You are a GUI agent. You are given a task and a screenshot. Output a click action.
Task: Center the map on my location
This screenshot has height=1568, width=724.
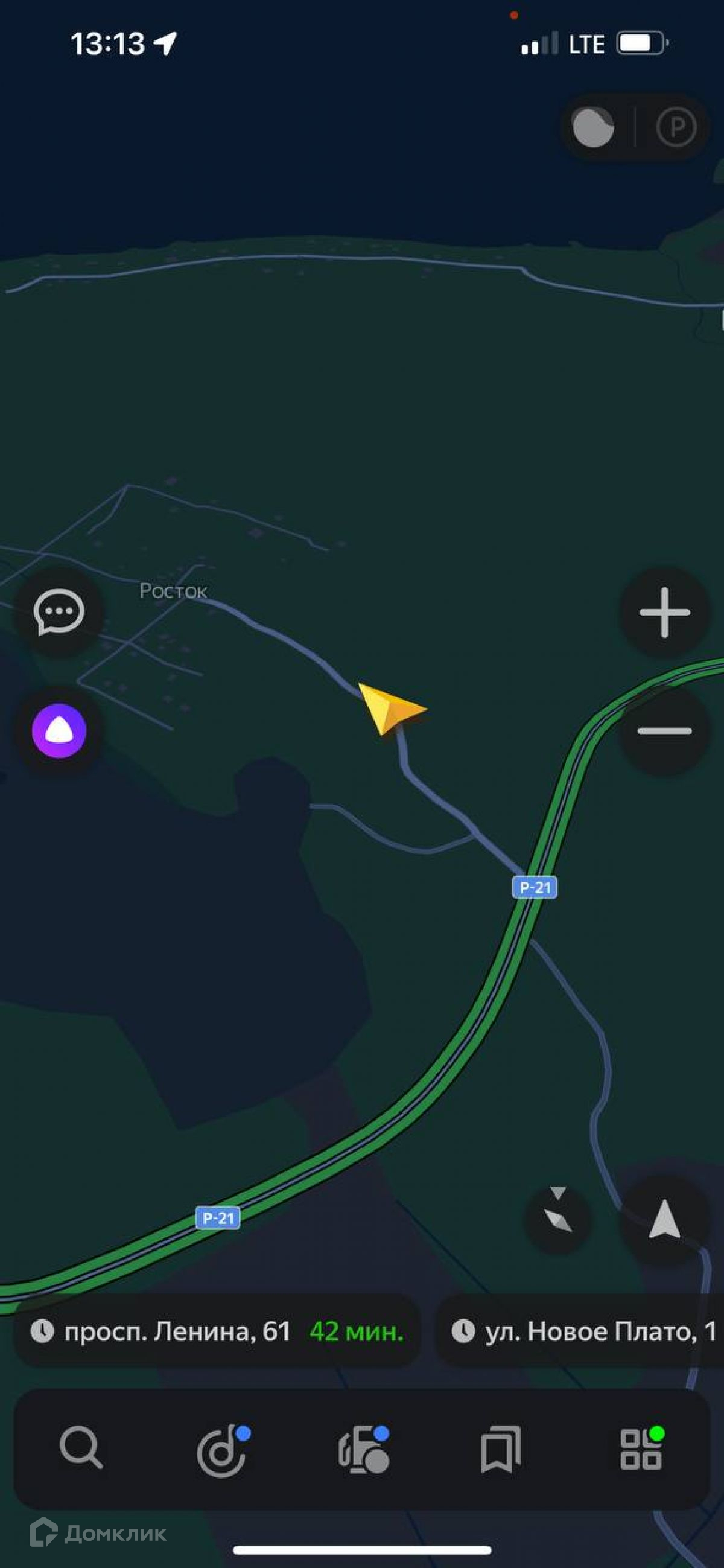(x=664, y=1219)
